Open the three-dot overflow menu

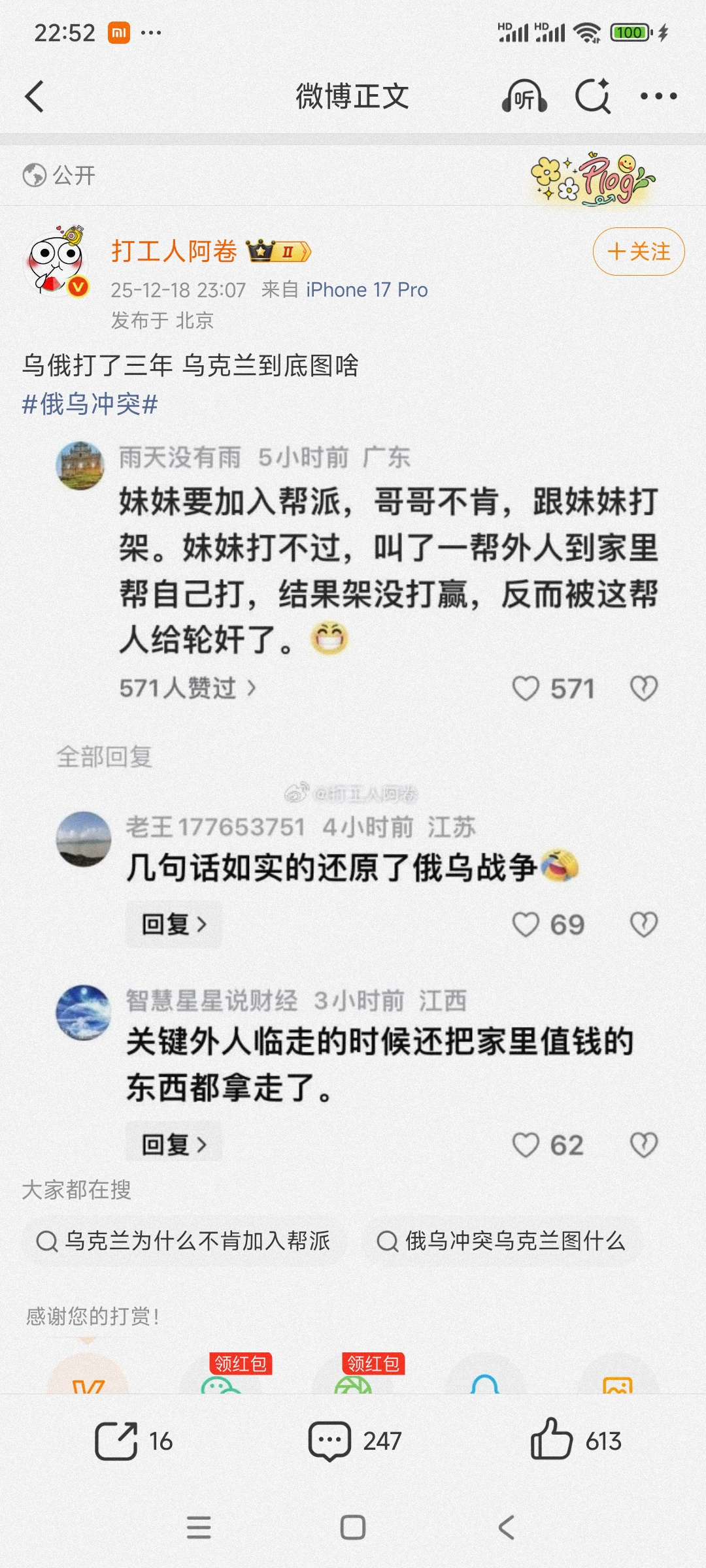(x=658, y=97)
